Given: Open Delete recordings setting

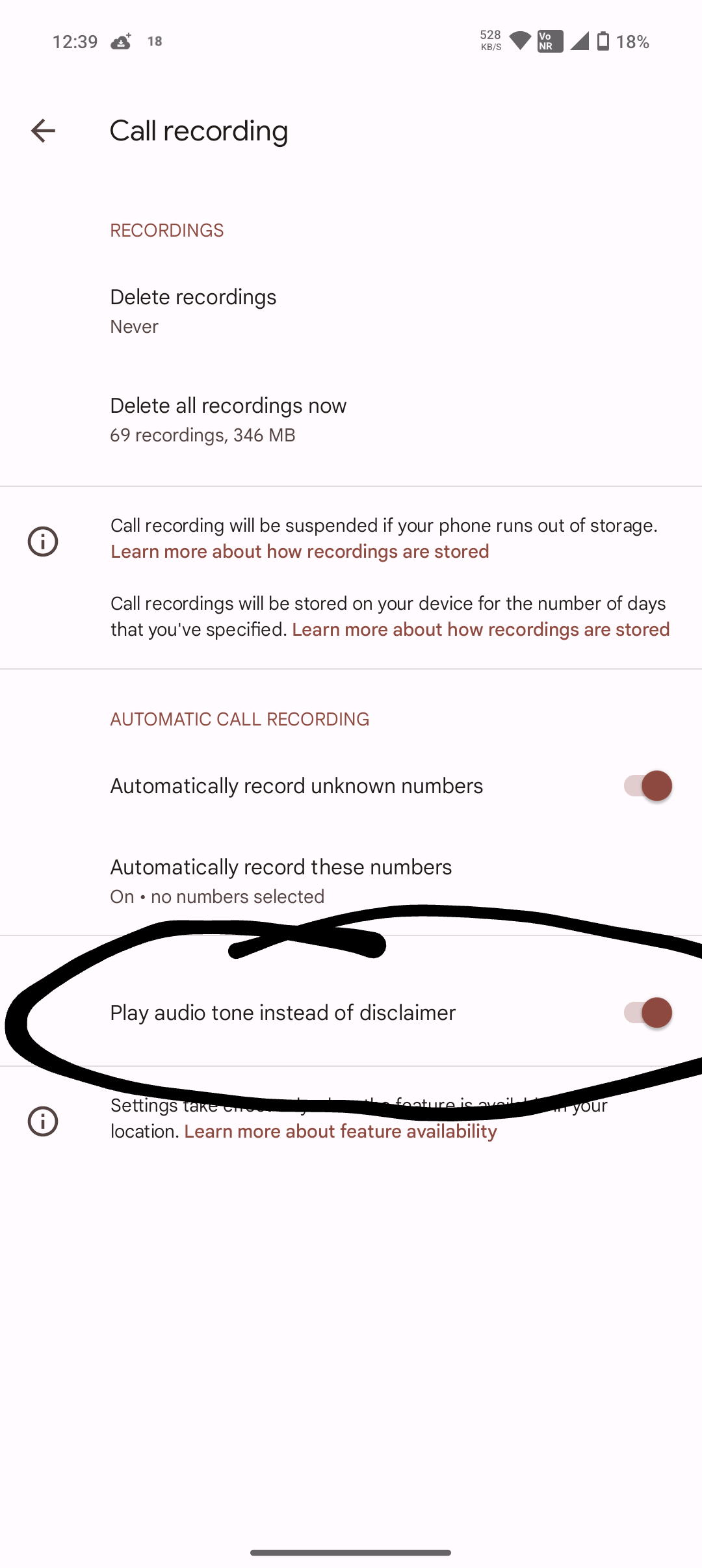Looking at the screenshot, I should (x=193, y=311).
